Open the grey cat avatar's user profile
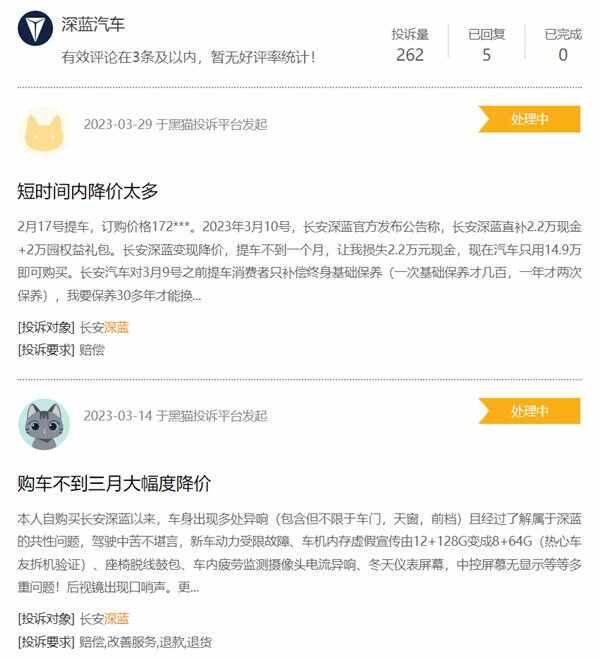Image resolution: width=600 pixels, height=659 pixels. [x=43, y=423]
